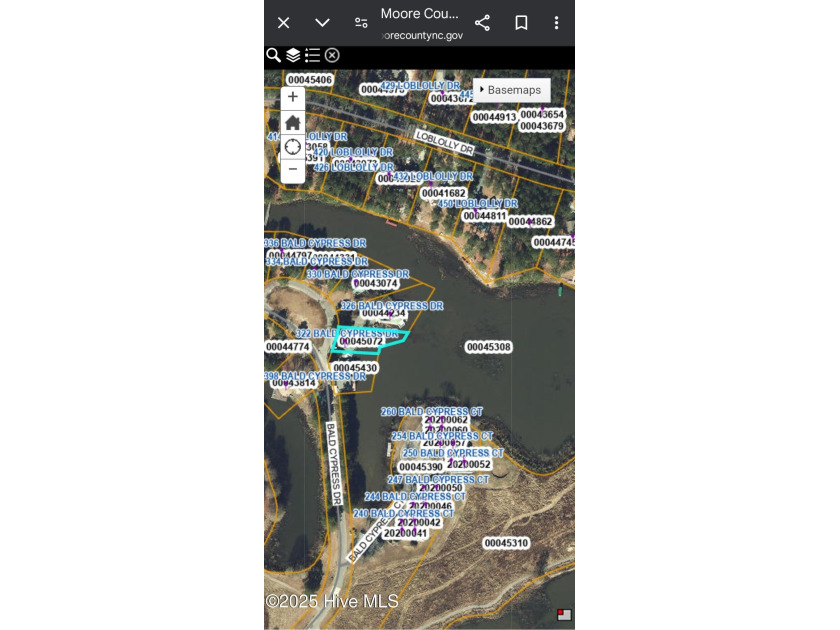Zoom in on the map
Image resolution: width=840 pixels, height=630 pixels.
pyautogui.click(x=292, y=97)
